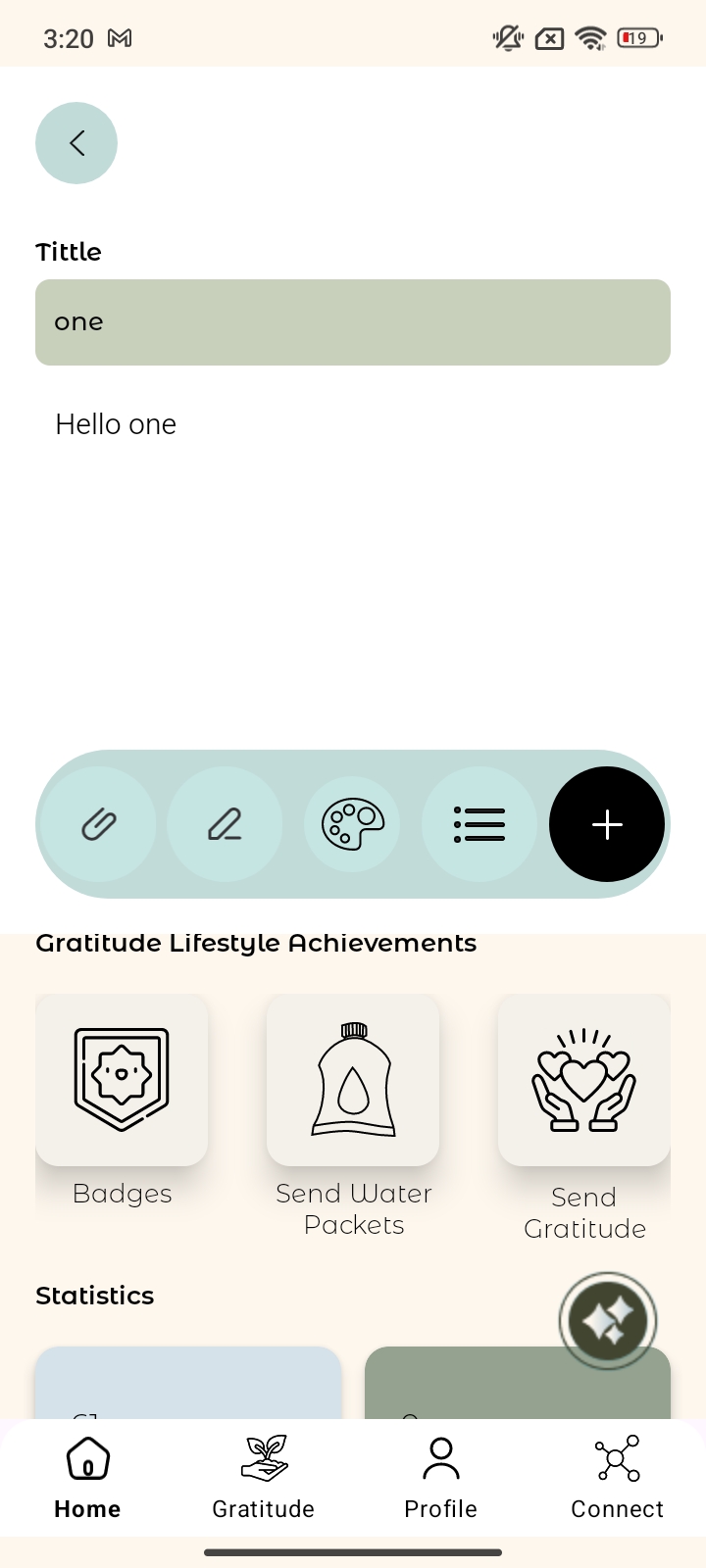Edit the note body "Hello one"
Image resolution: width=706 pixels, height=1568 pixels.
[x=116, y=424]
